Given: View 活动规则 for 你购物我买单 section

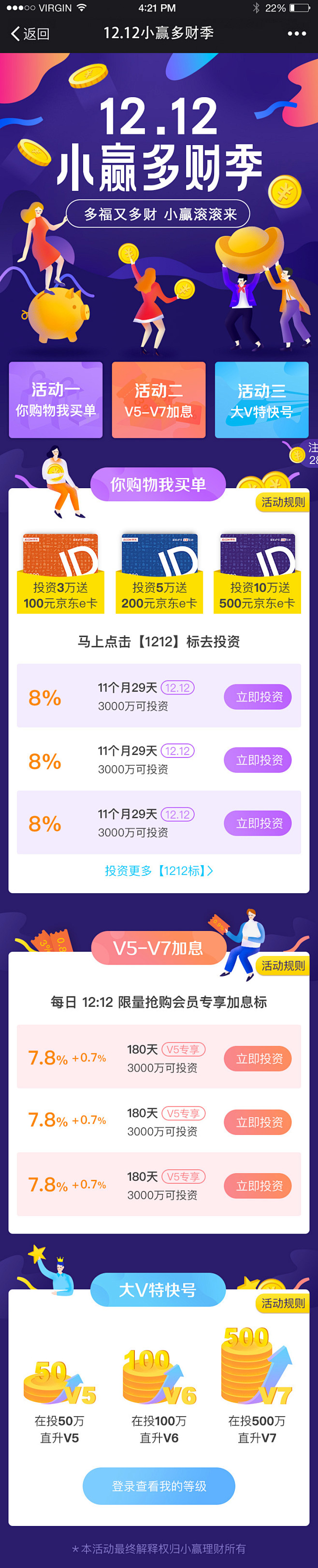Looking at the screenshot, I should (283, 502).
